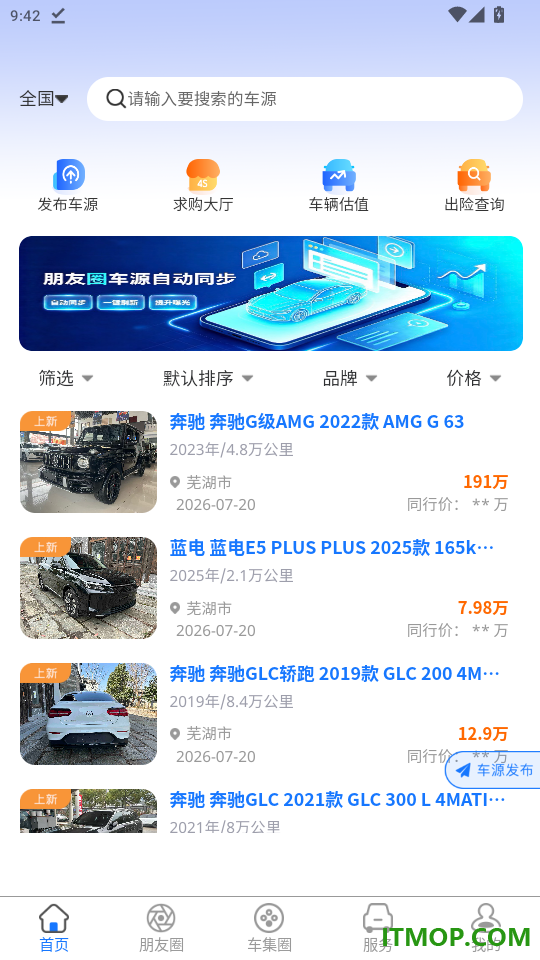Viewport: 540px width, 960px height.
Task: Open 求购大厅
Action: tap(203, 186)
